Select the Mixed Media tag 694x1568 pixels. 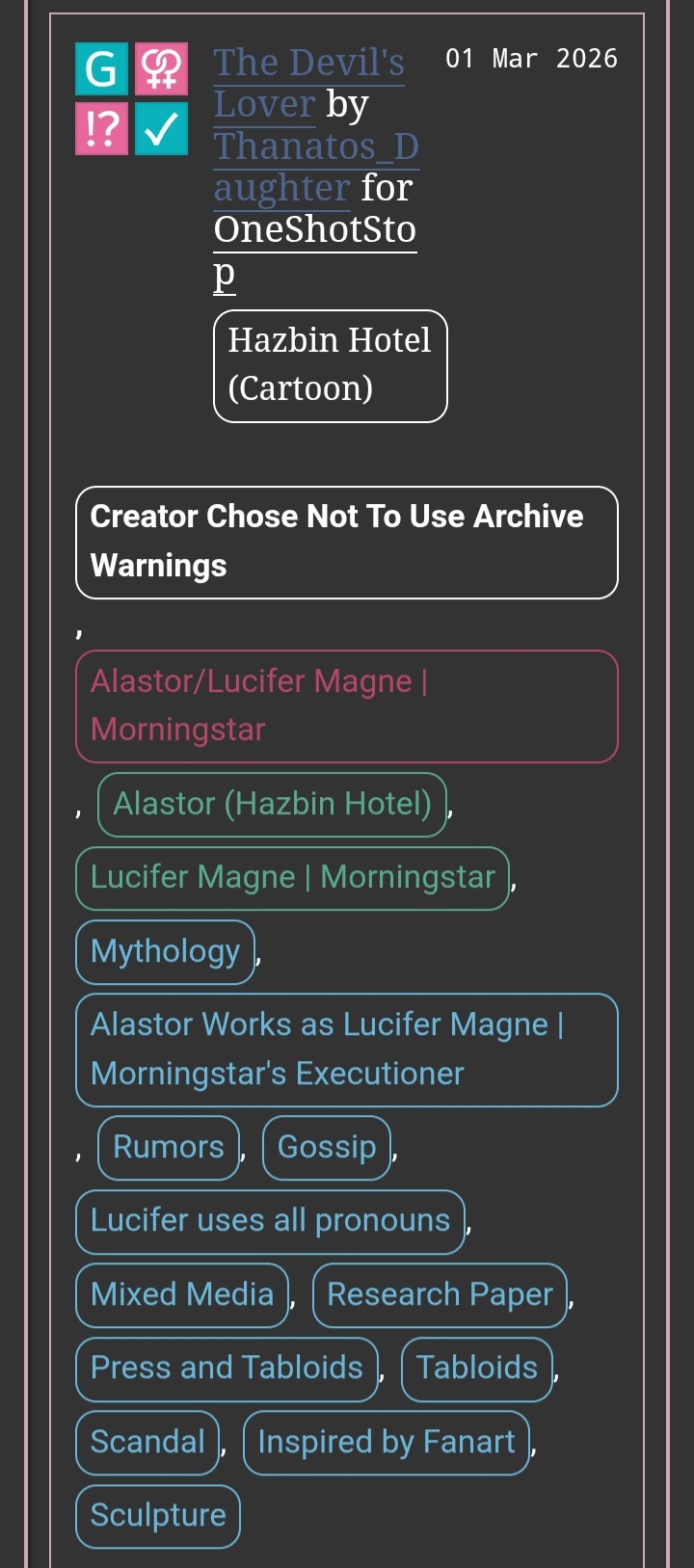pos(182,1294)
